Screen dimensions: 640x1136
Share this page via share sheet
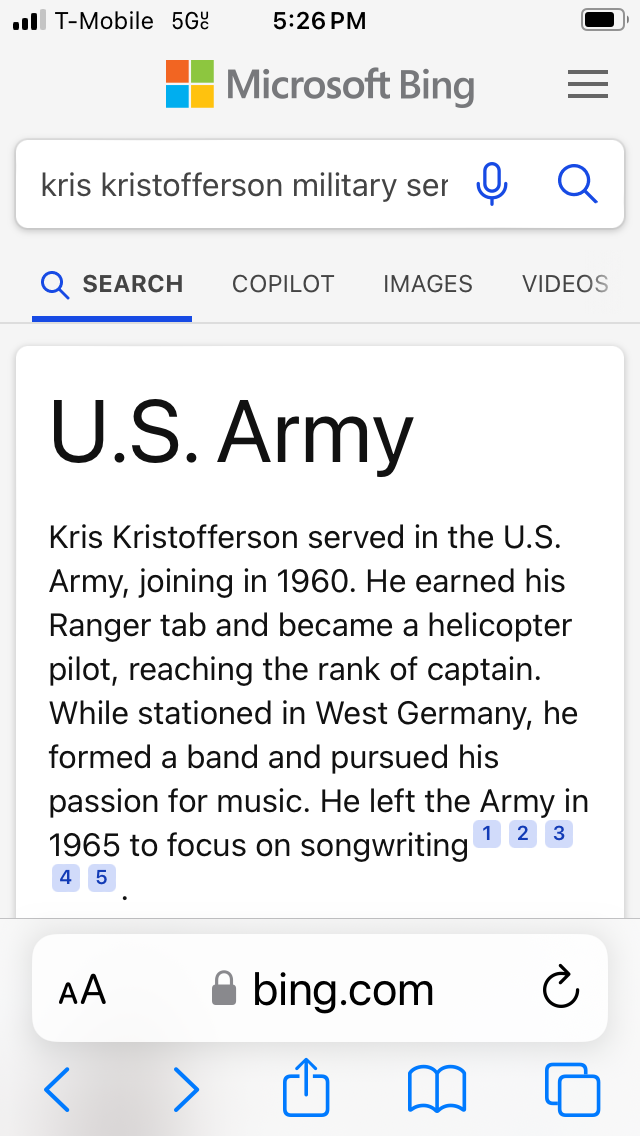(306, 1088)
